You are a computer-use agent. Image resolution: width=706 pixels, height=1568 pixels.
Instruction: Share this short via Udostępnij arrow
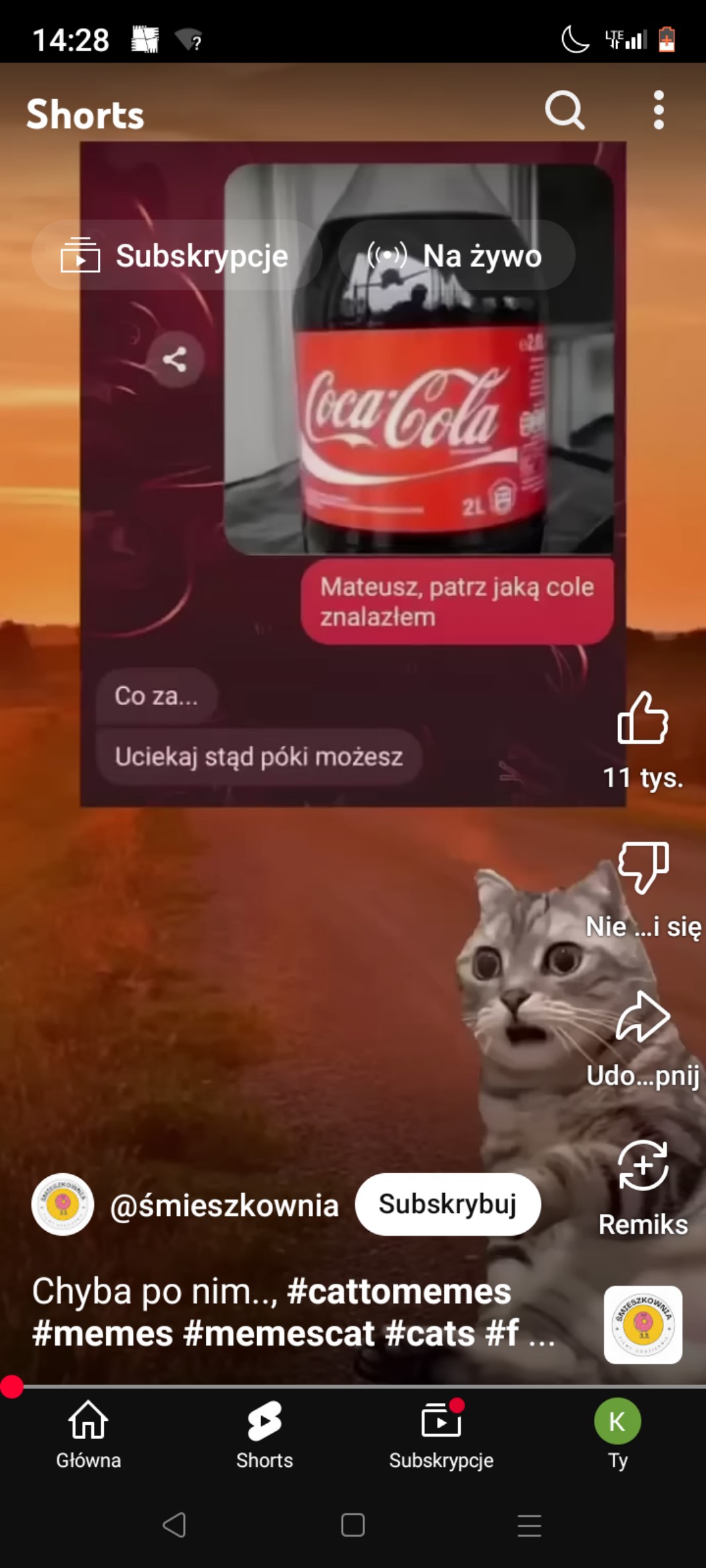click(642, 1017)
